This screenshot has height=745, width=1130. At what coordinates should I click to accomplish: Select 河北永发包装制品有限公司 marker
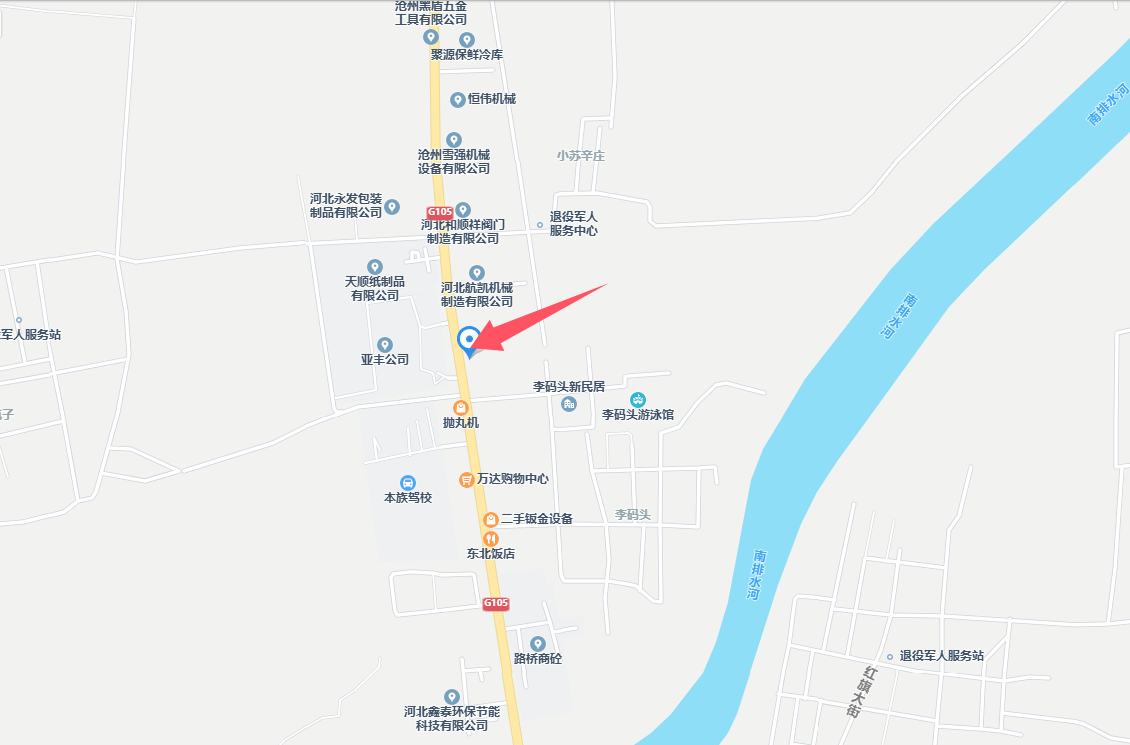click(x=392, y=207)
